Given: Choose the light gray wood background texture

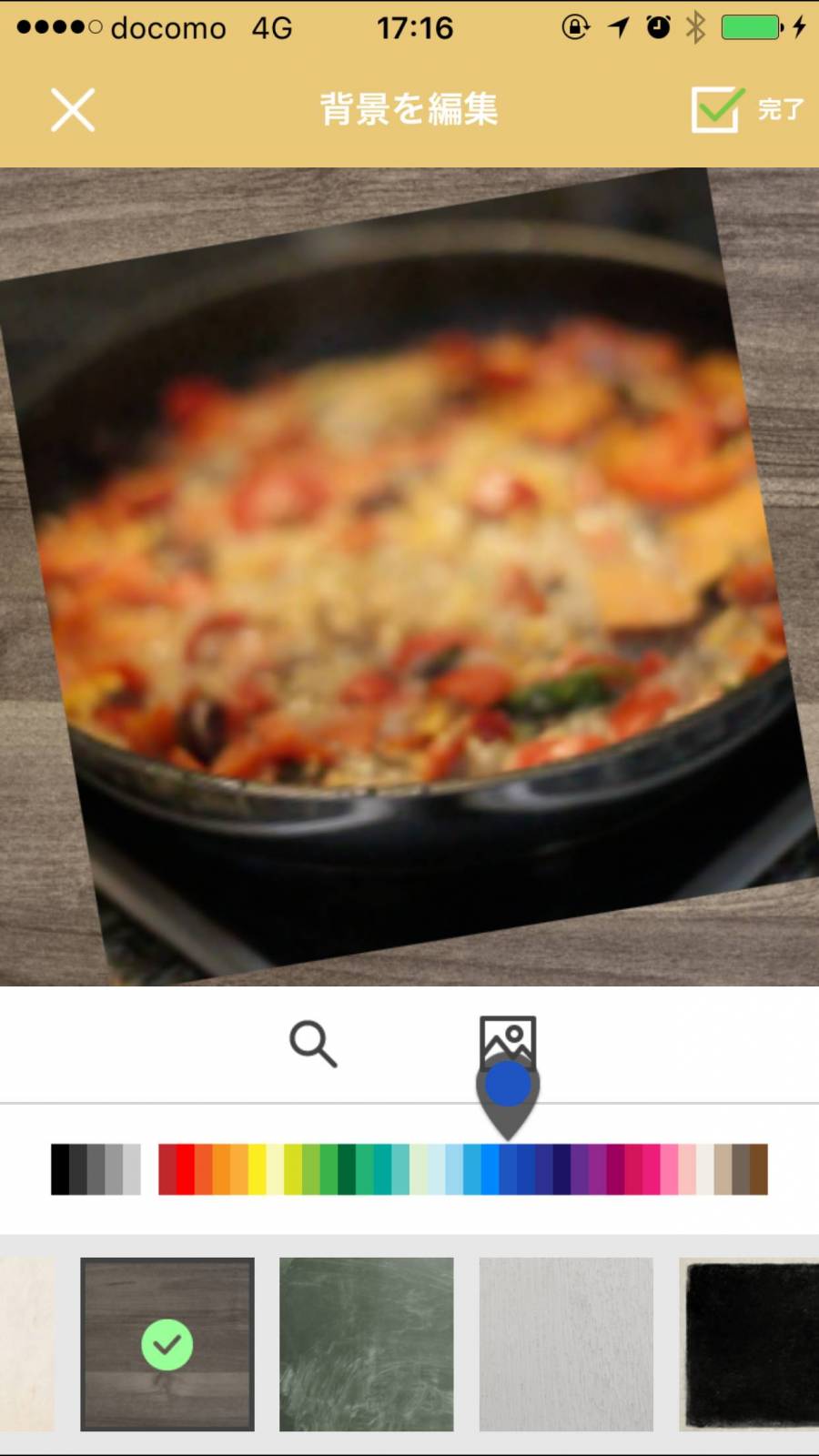Looking at the screenshot, I should pyautogui.click(x=566, y=1344).
